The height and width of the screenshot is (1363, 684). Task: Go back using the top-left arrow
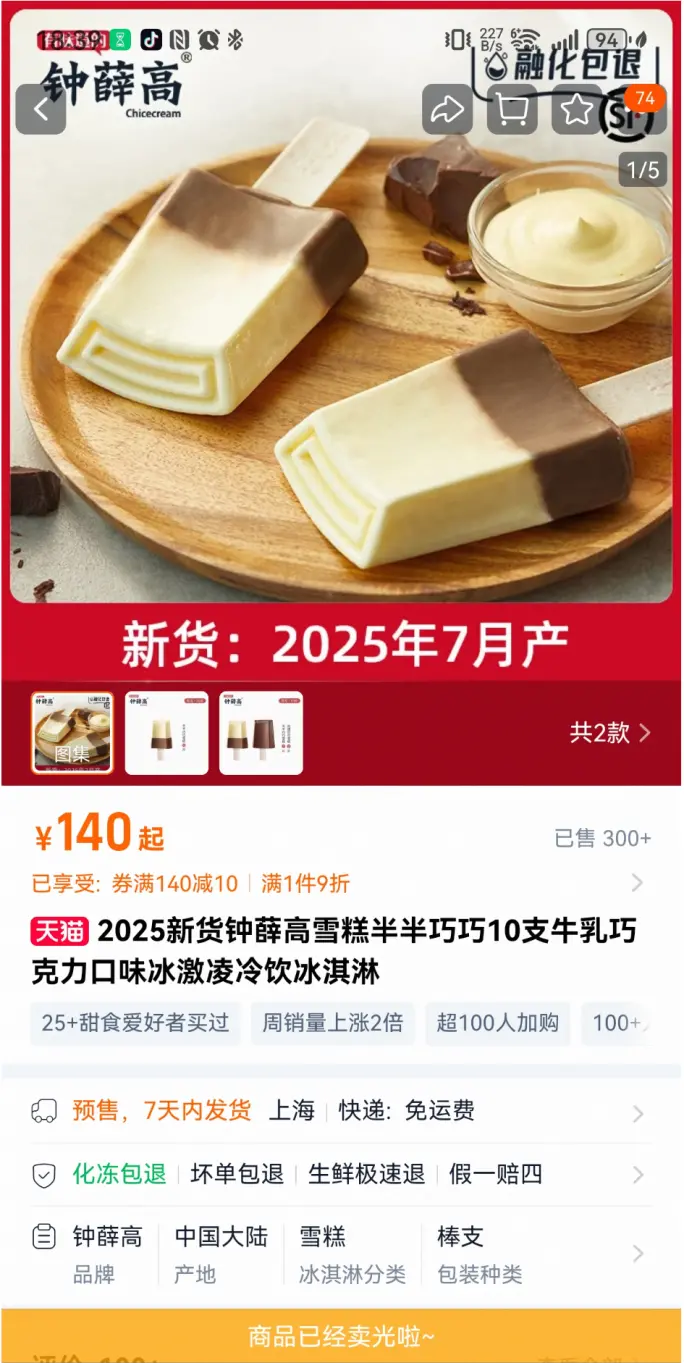click(x=41, y=110)
